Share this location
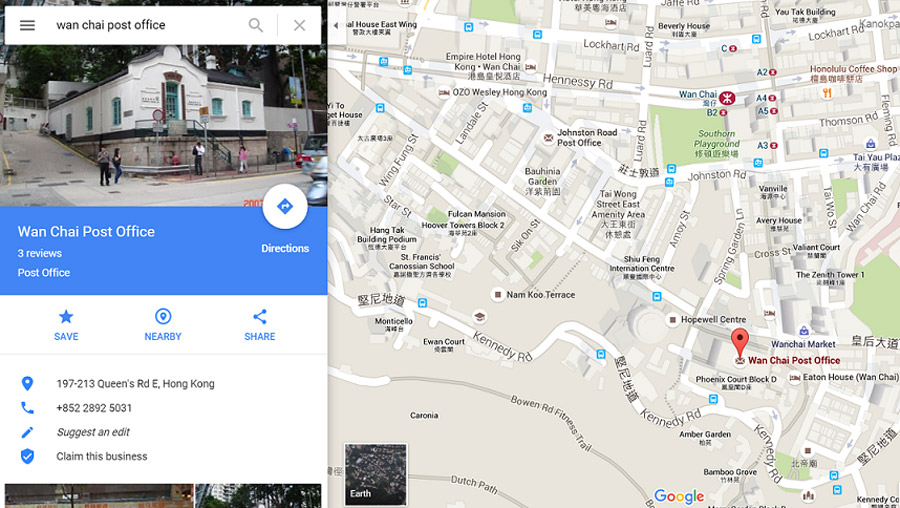900x508 pixels. [260, 324]
